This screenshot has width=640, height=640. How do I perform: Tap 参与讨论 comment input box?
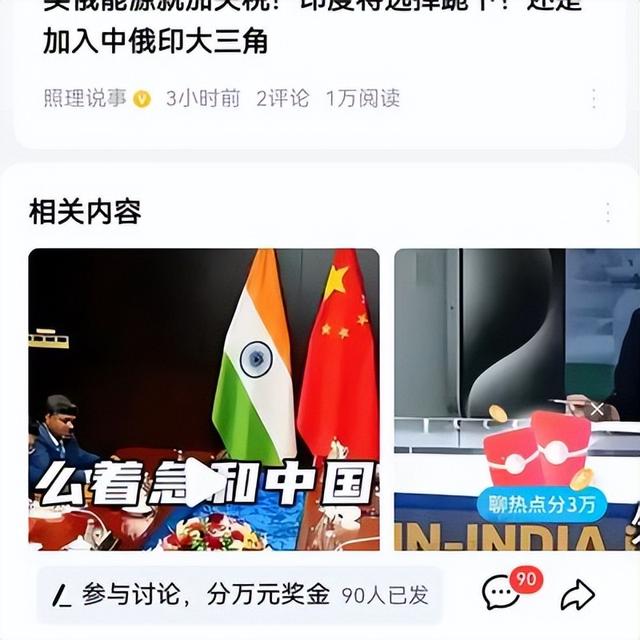[240, 595]
